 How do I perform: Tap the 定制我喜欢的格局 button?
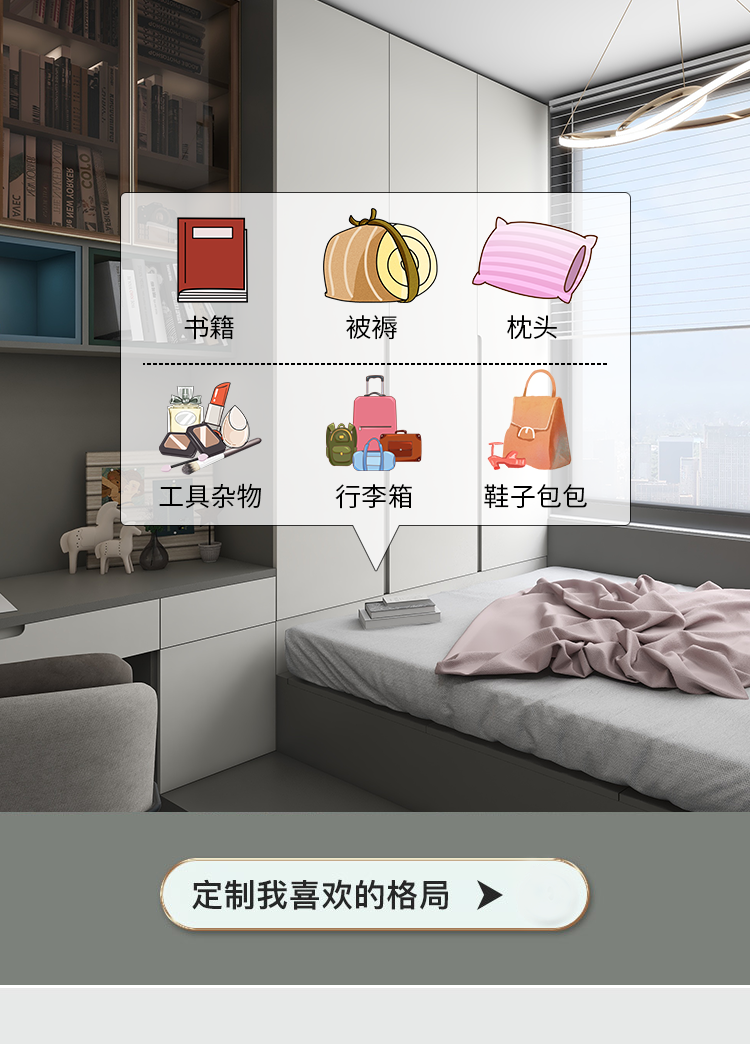coord(374,894)
